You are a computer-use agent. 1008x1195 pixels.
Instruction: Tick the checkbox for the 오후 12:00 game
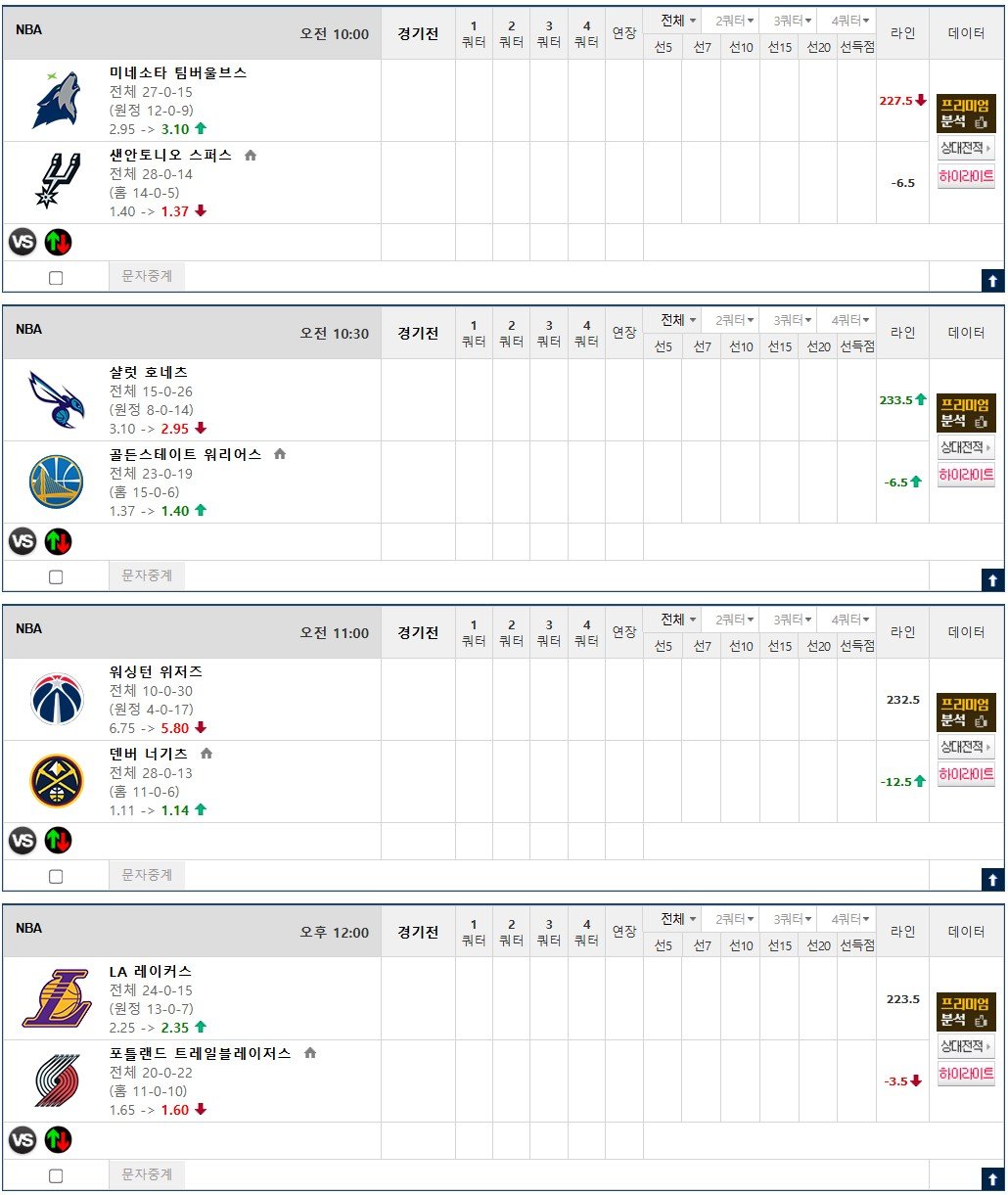click(56, 1176)
